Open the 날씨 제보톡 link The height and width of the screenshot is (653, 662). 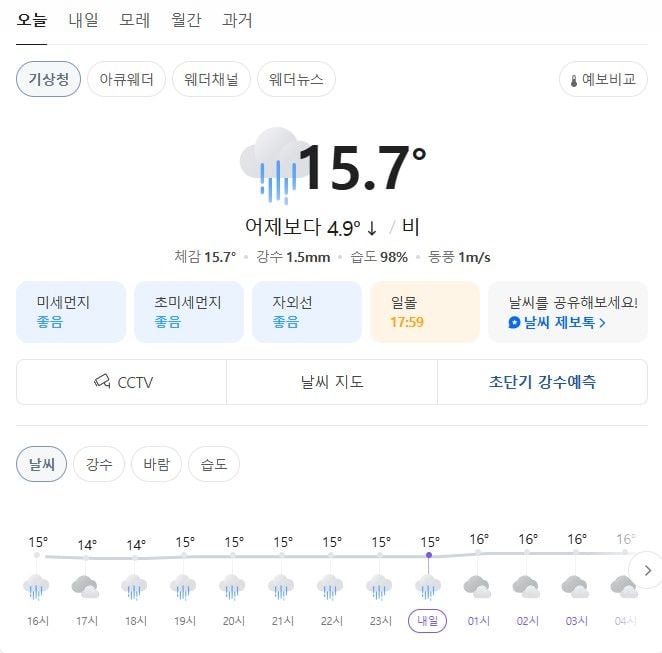pyautogui.click(x=557, y=323)
